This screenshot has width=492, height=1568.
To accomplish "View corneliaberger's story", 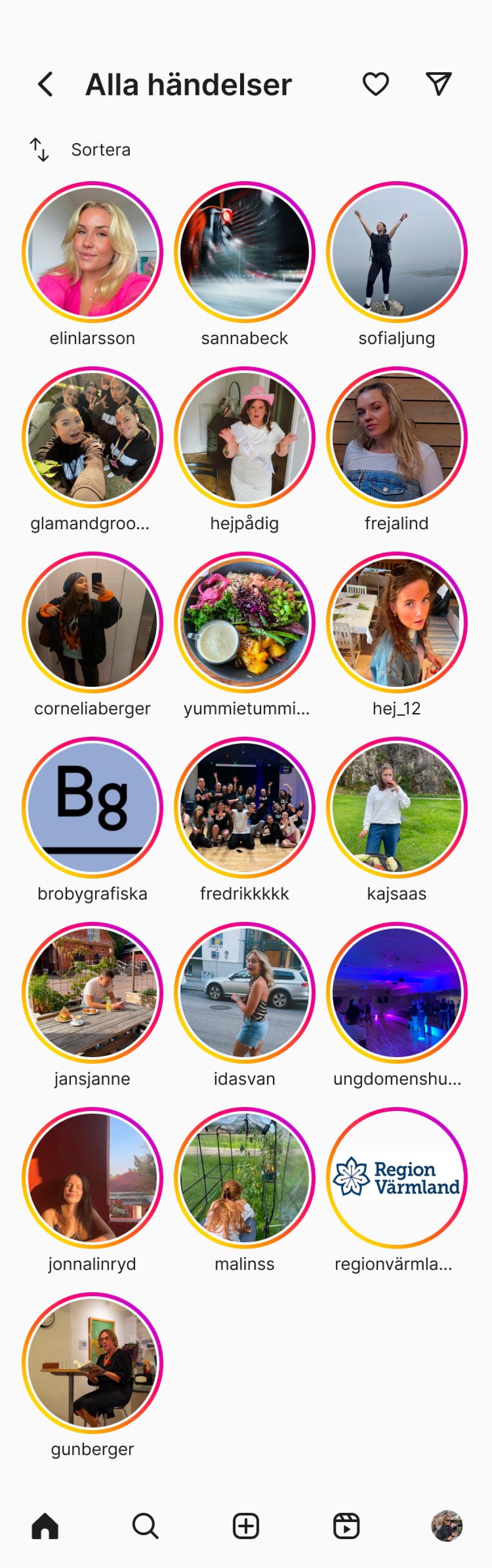I will 92,622.
